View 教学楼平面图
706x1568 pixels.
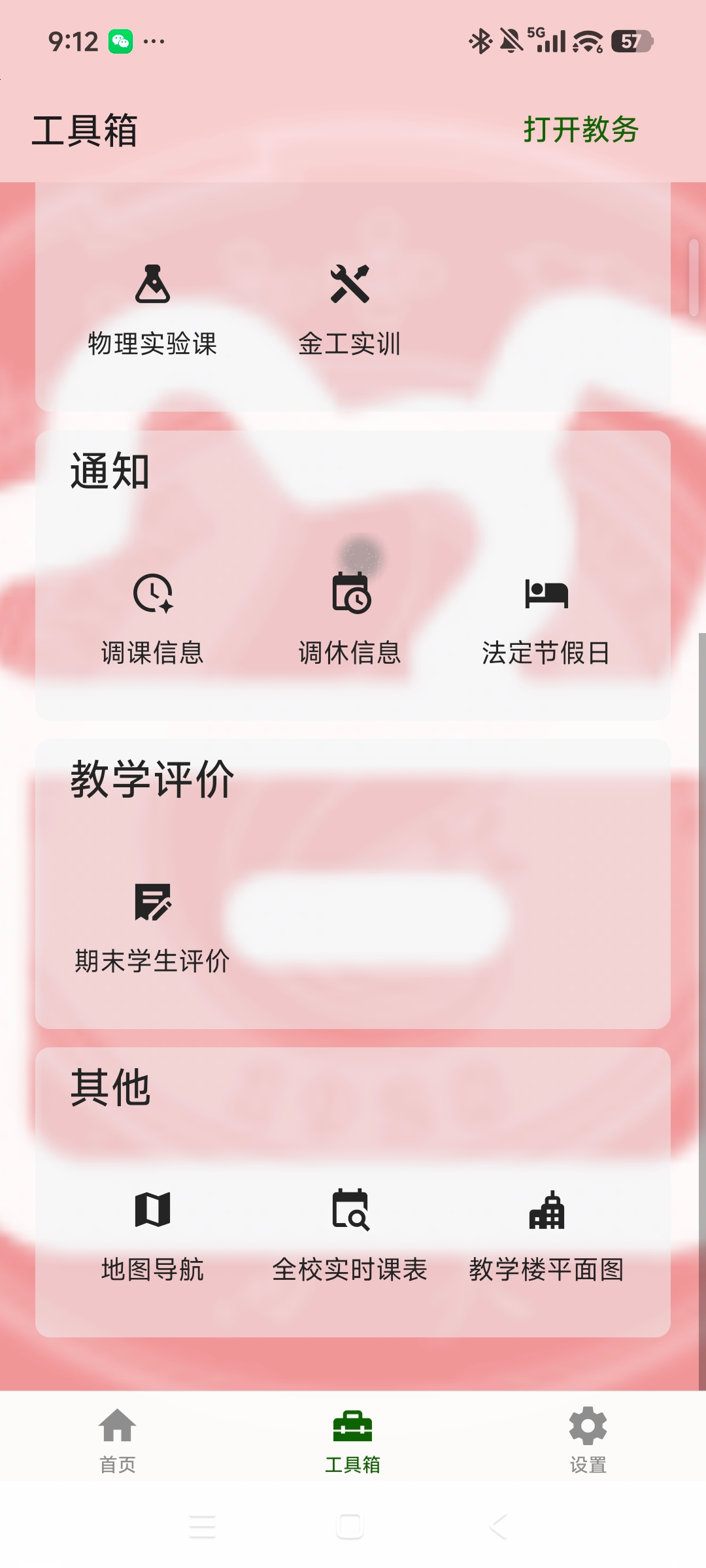[546, 1236]
